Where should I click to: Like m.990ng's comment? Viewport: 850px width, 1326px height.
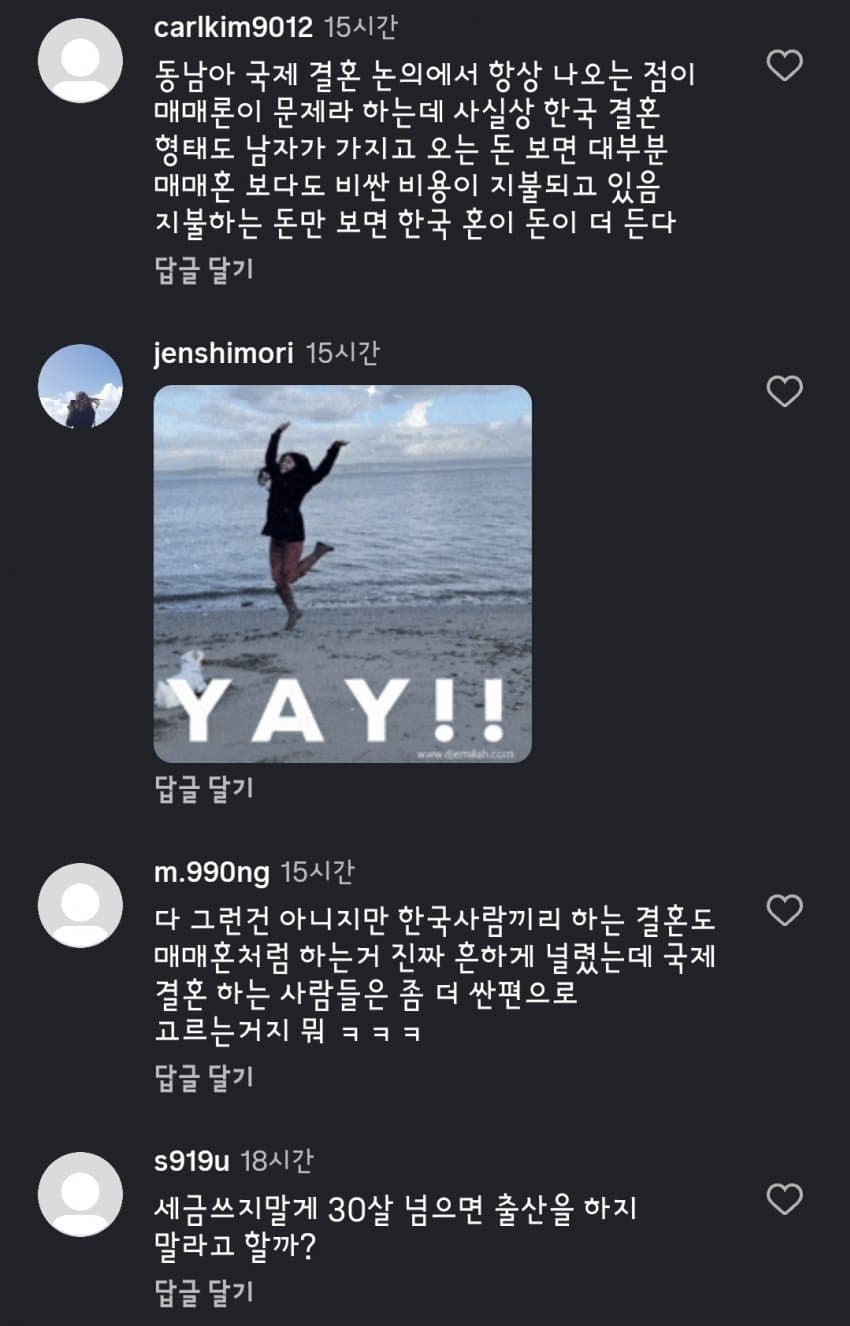click(784, 910)
